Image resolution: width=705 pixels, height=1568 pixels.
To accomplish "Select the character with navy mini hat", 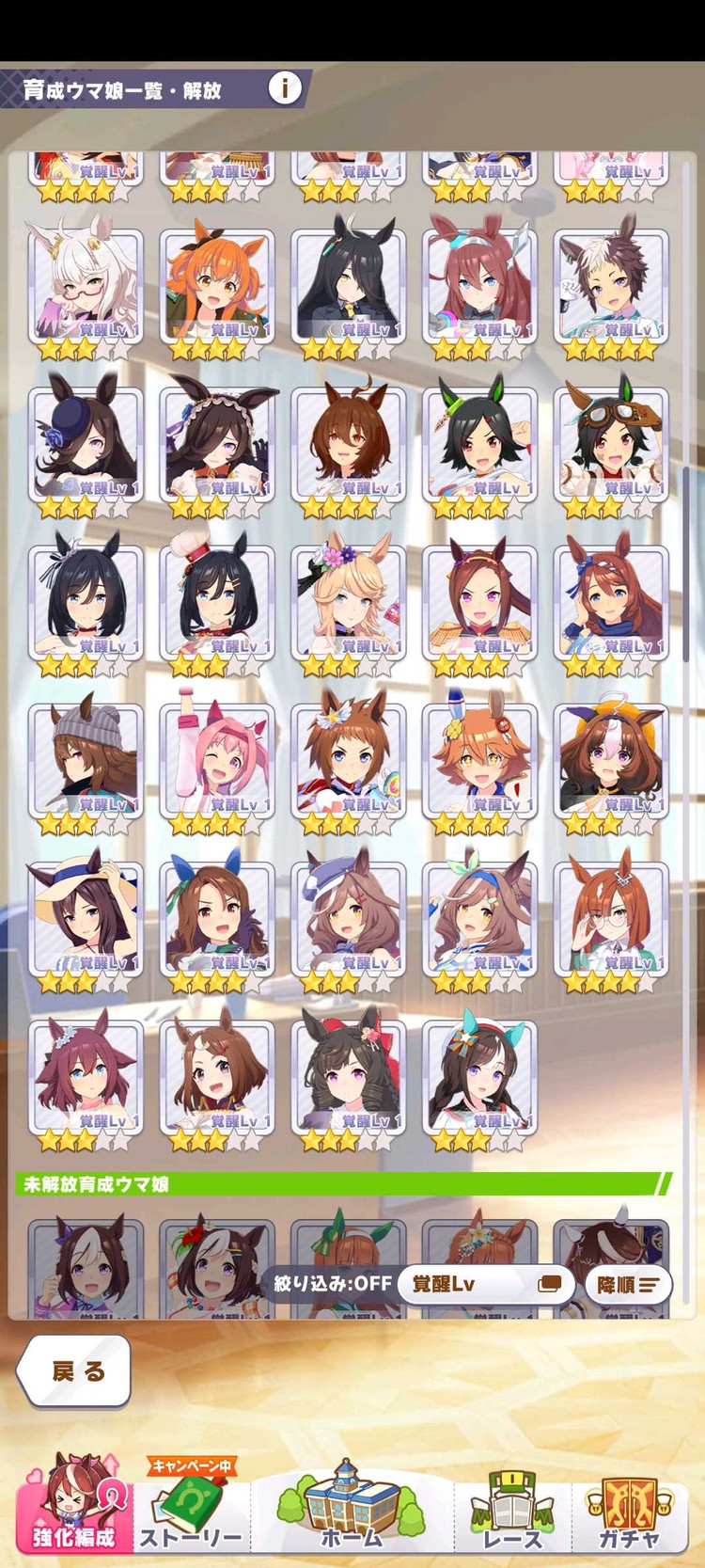I will 86,445.
